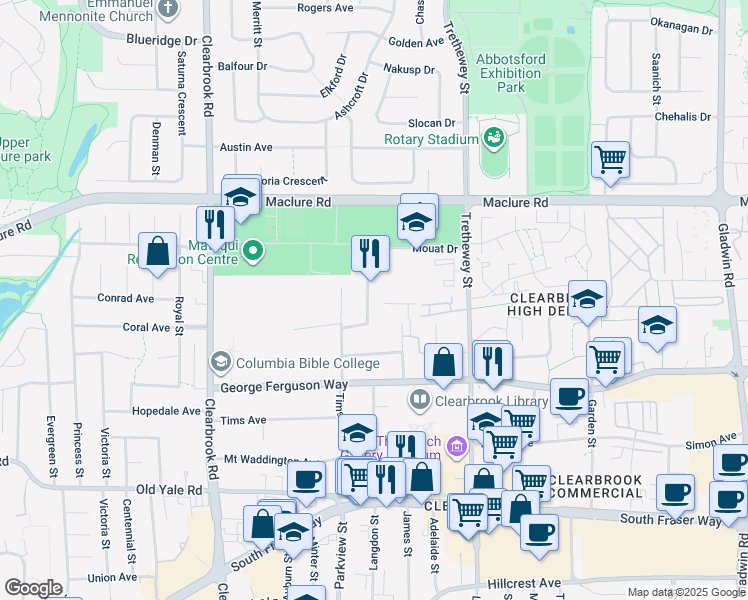Viewport: 748px width, 600px height.
Task: Select the shopping bag marker above George Ferguson Way
Action: click(x=443, y=362)
